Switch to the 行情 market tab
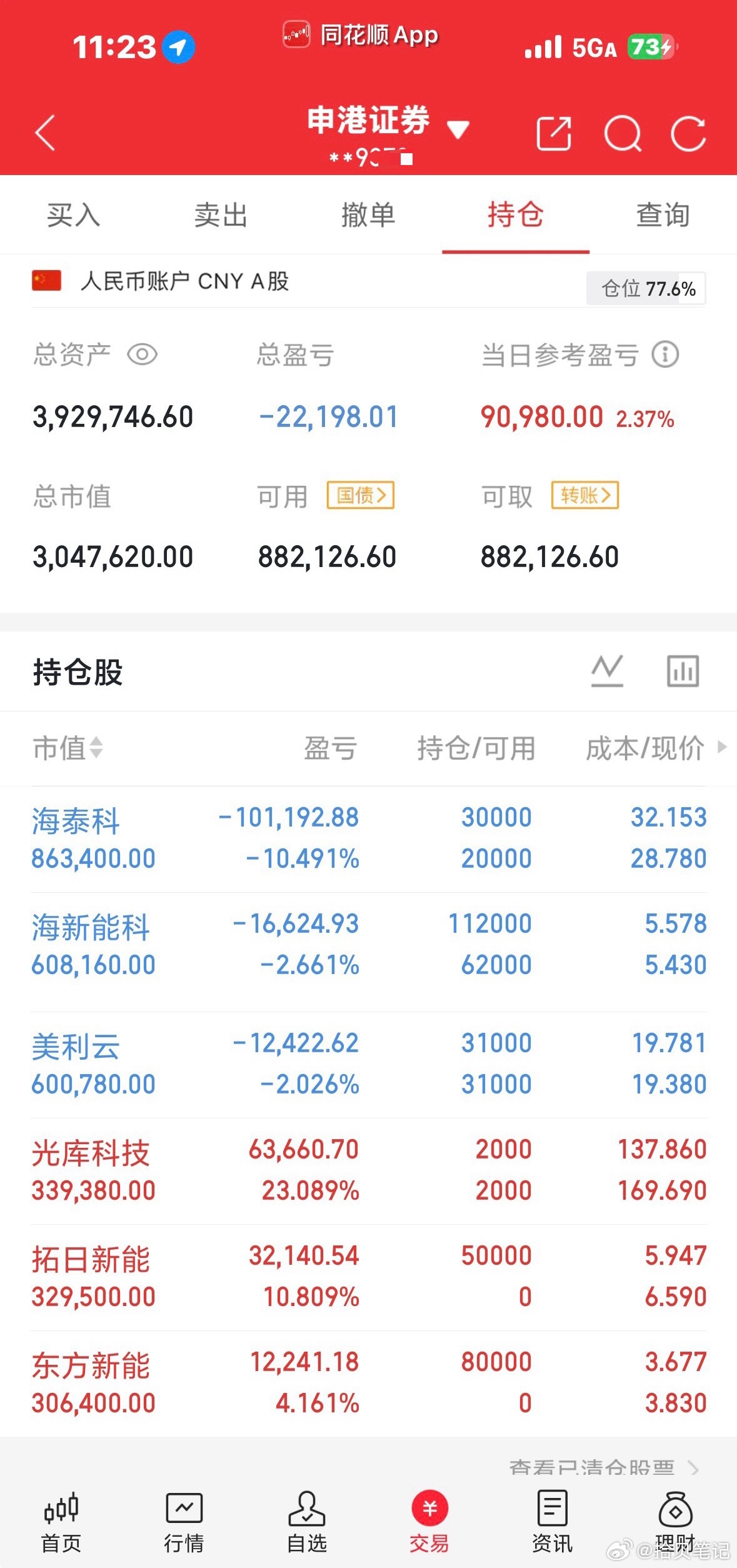Viewport: 737px width, 1568px height. (184, 1521)
